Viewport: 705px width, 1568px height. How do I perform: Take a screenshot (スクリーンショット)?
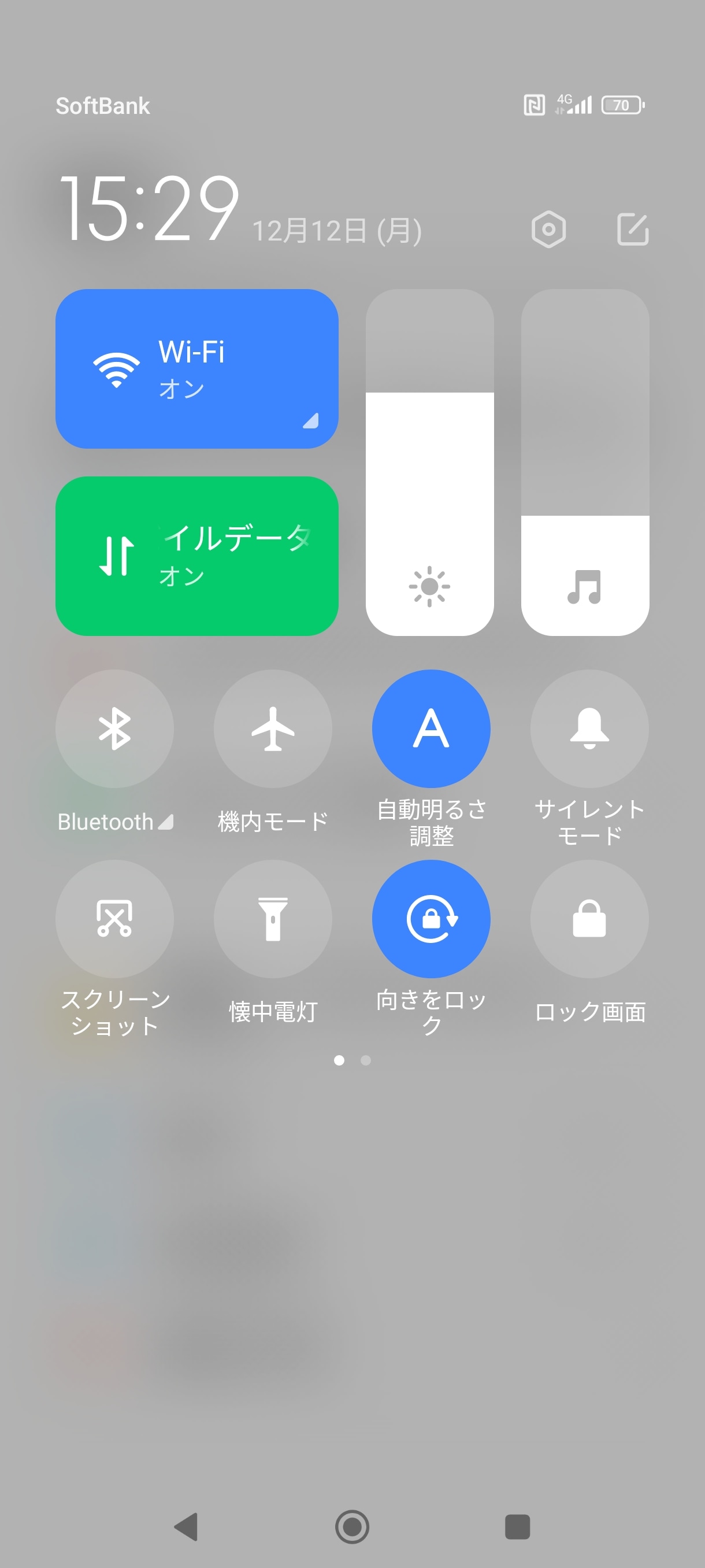click(x=114, y=919)
